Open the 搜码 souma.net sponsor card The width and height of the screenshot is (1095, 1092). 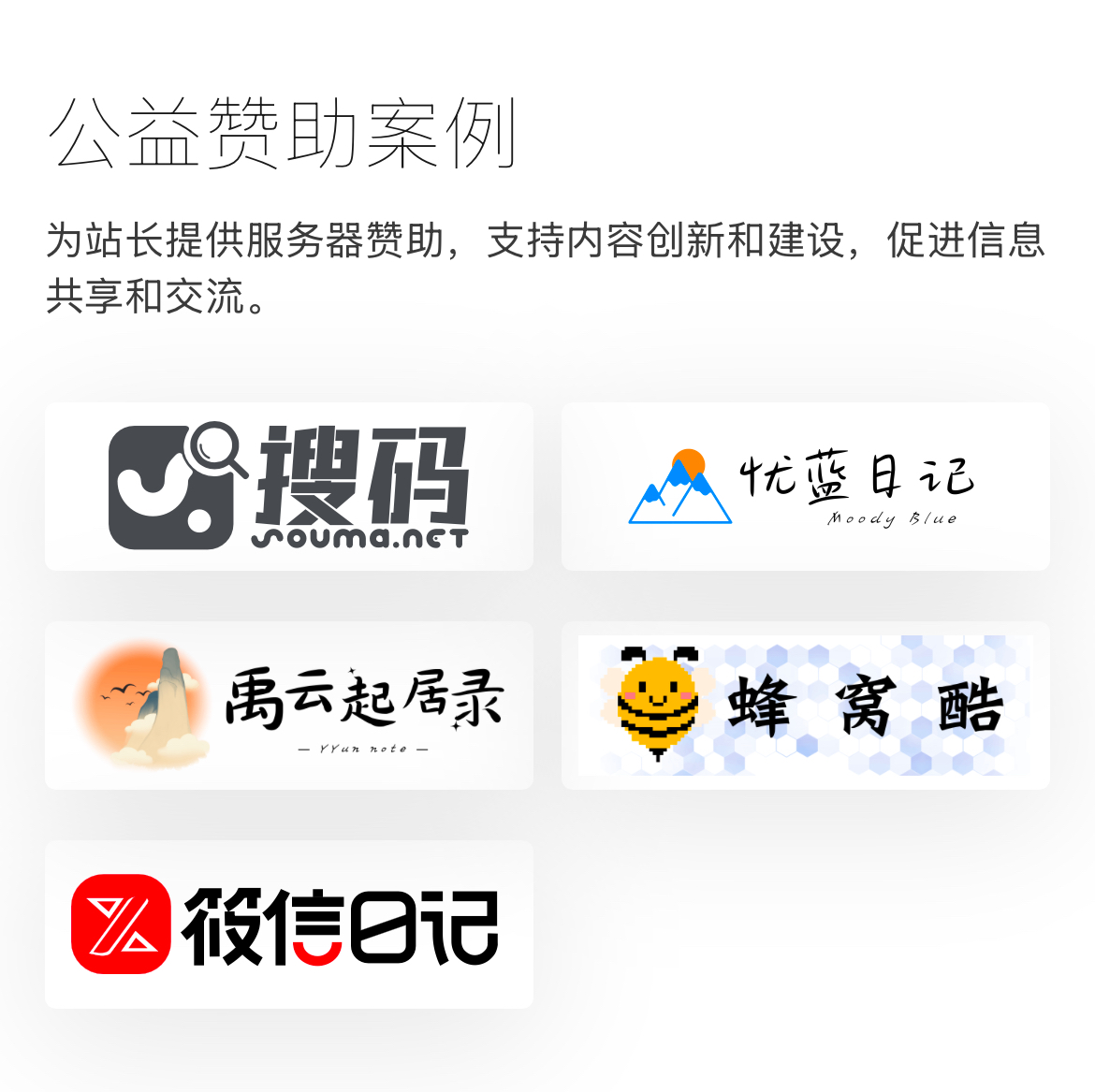(x=288, y=487)
